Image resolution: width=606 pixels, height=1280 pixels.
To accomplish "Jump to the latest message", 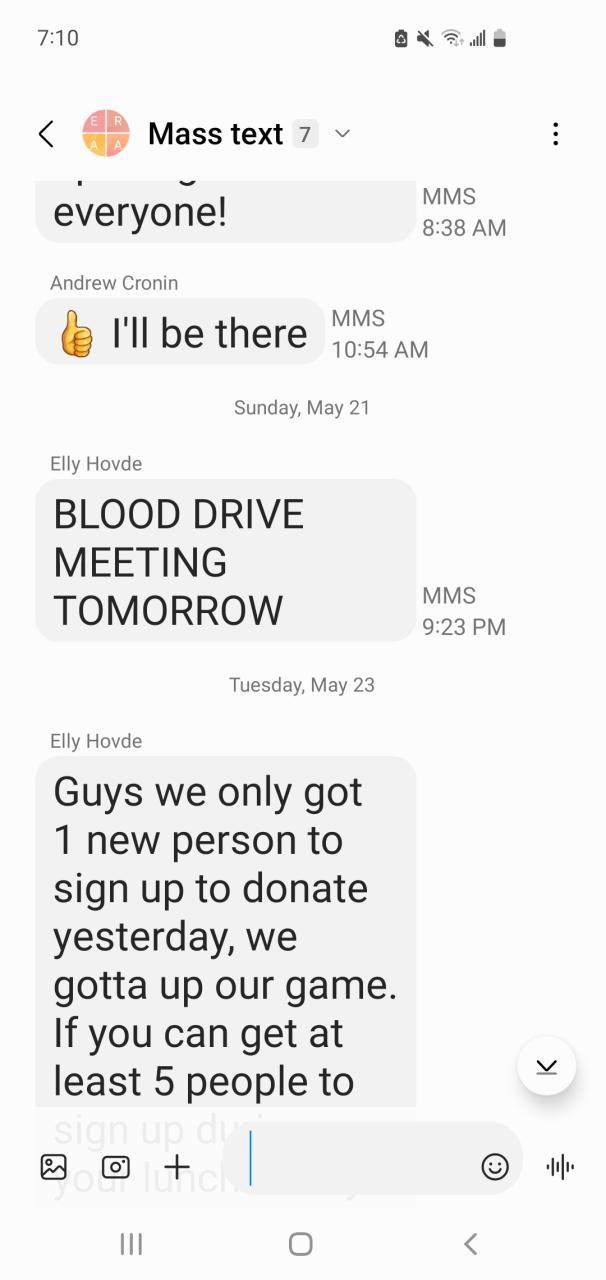I will pos(546,1067).
